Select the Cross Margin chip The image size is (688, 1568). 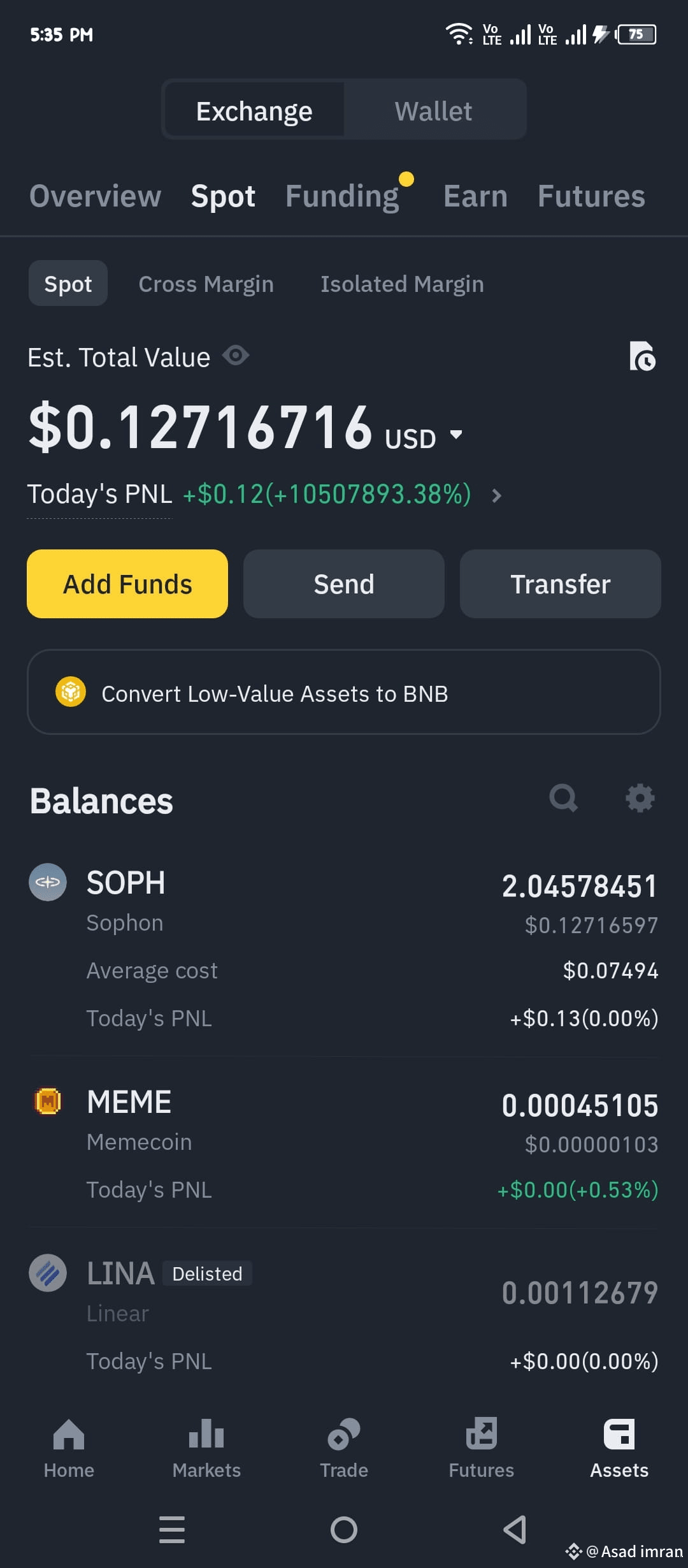206,284
